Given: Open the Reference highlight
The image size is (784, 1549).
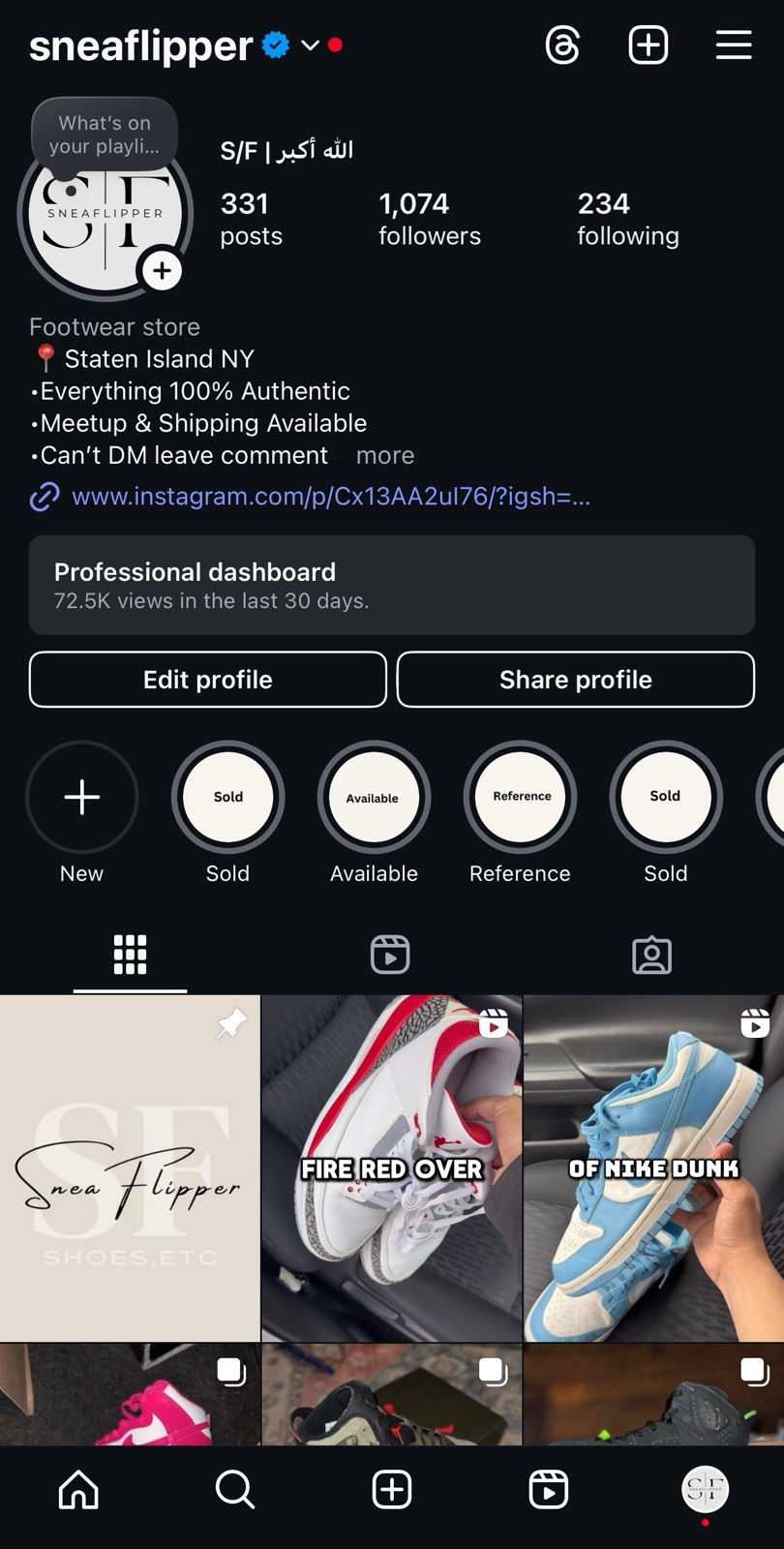Looking at the screenshot, I should click(520, 798).
